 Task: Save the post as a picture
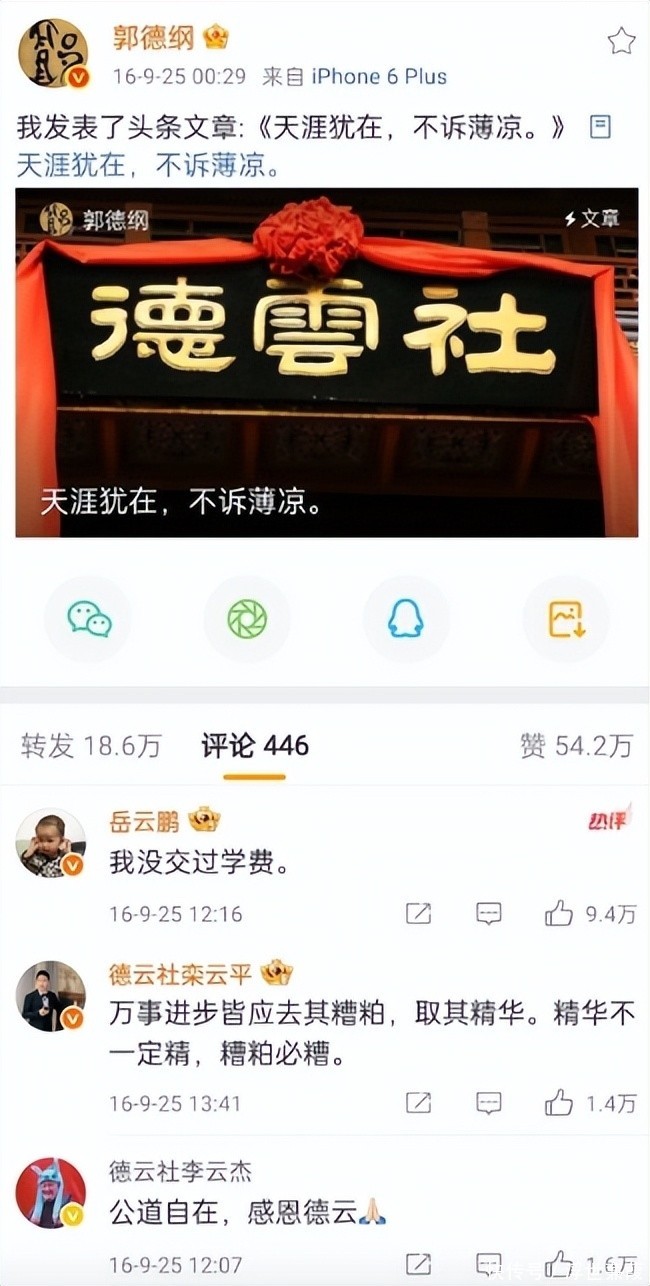click(x=565, y=620)
